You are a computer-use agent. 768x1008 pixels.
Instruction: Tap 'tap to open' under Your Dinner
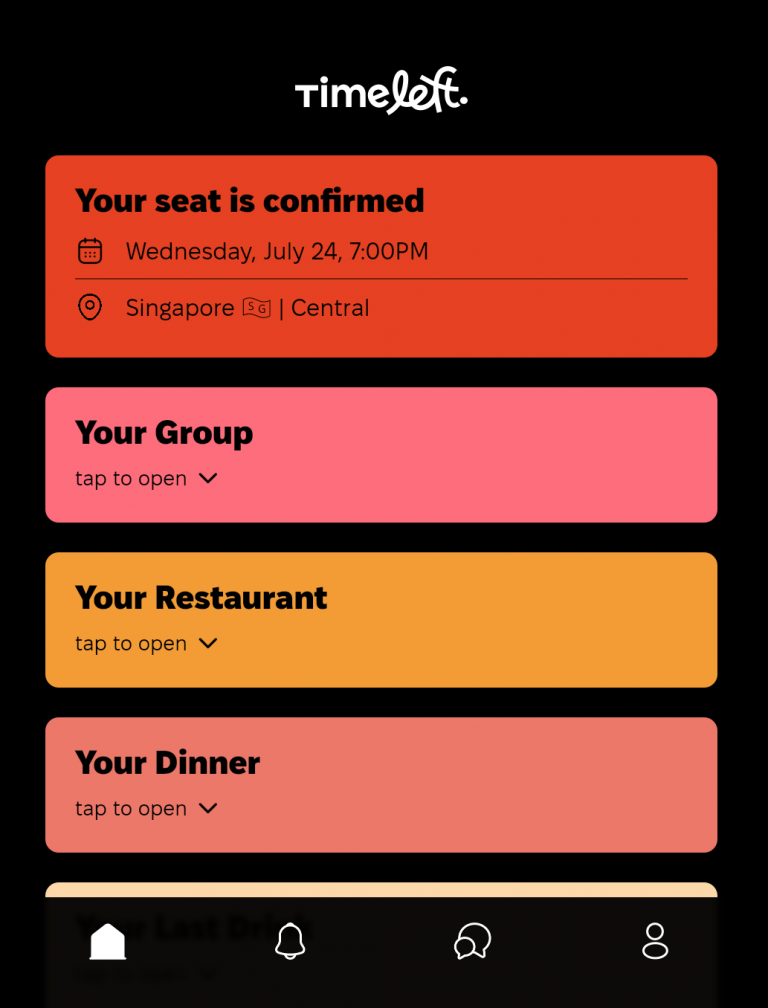pos(132,808)
